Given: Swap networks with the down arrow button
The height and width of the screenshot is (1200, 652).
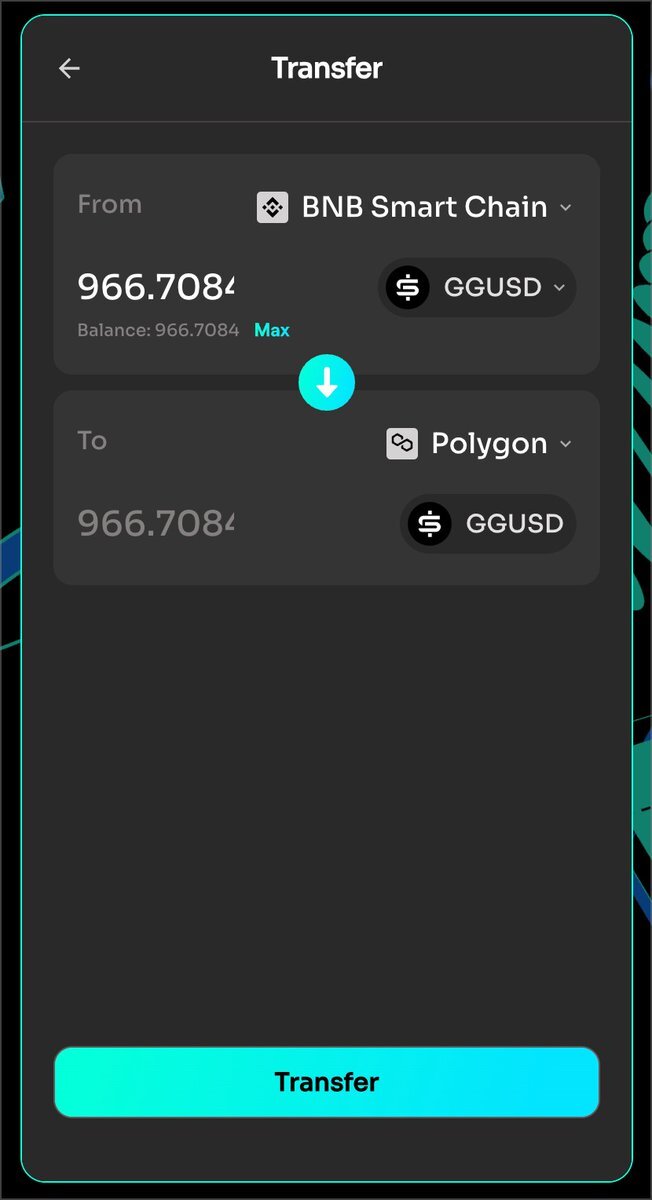Looking at the screenshot, I should (326, 382).
